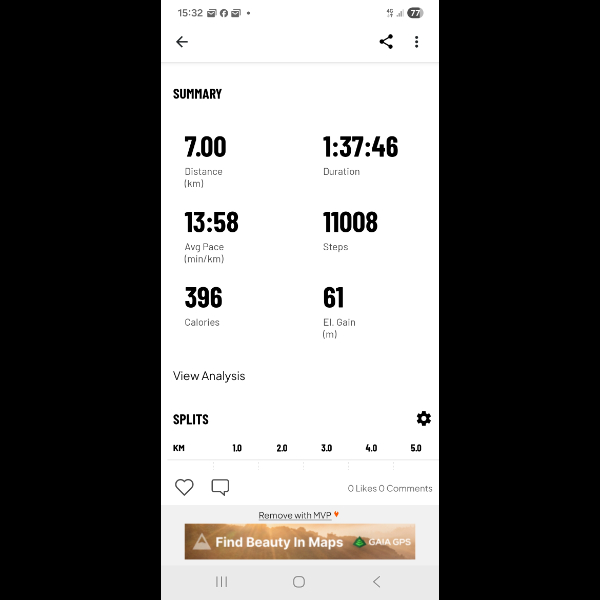Go back using the top arrow

182,42
